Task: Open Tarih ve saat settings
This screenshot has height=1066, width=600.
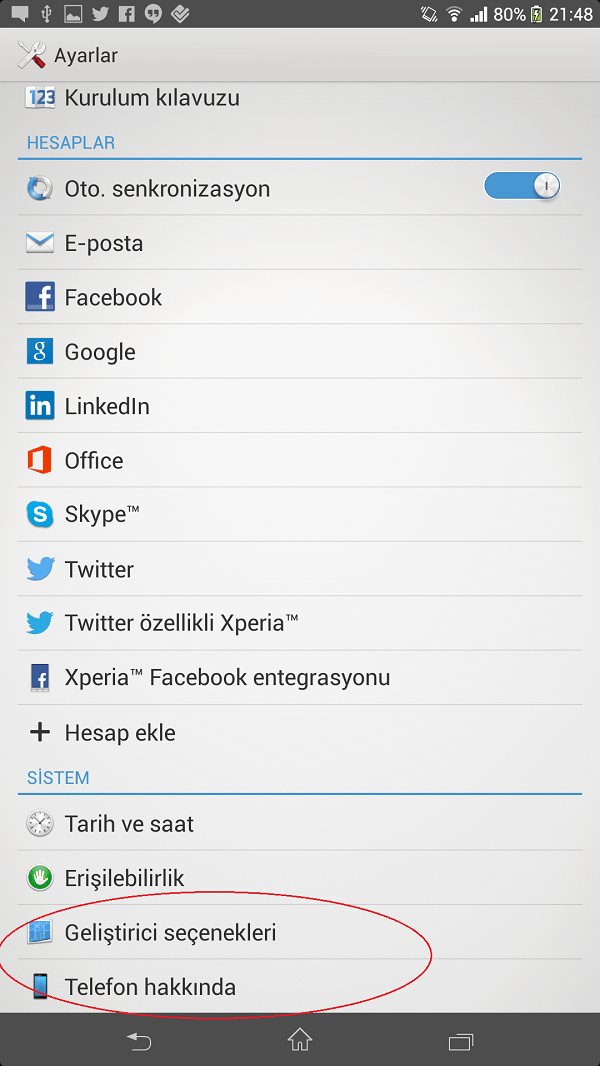Action: 300,823
